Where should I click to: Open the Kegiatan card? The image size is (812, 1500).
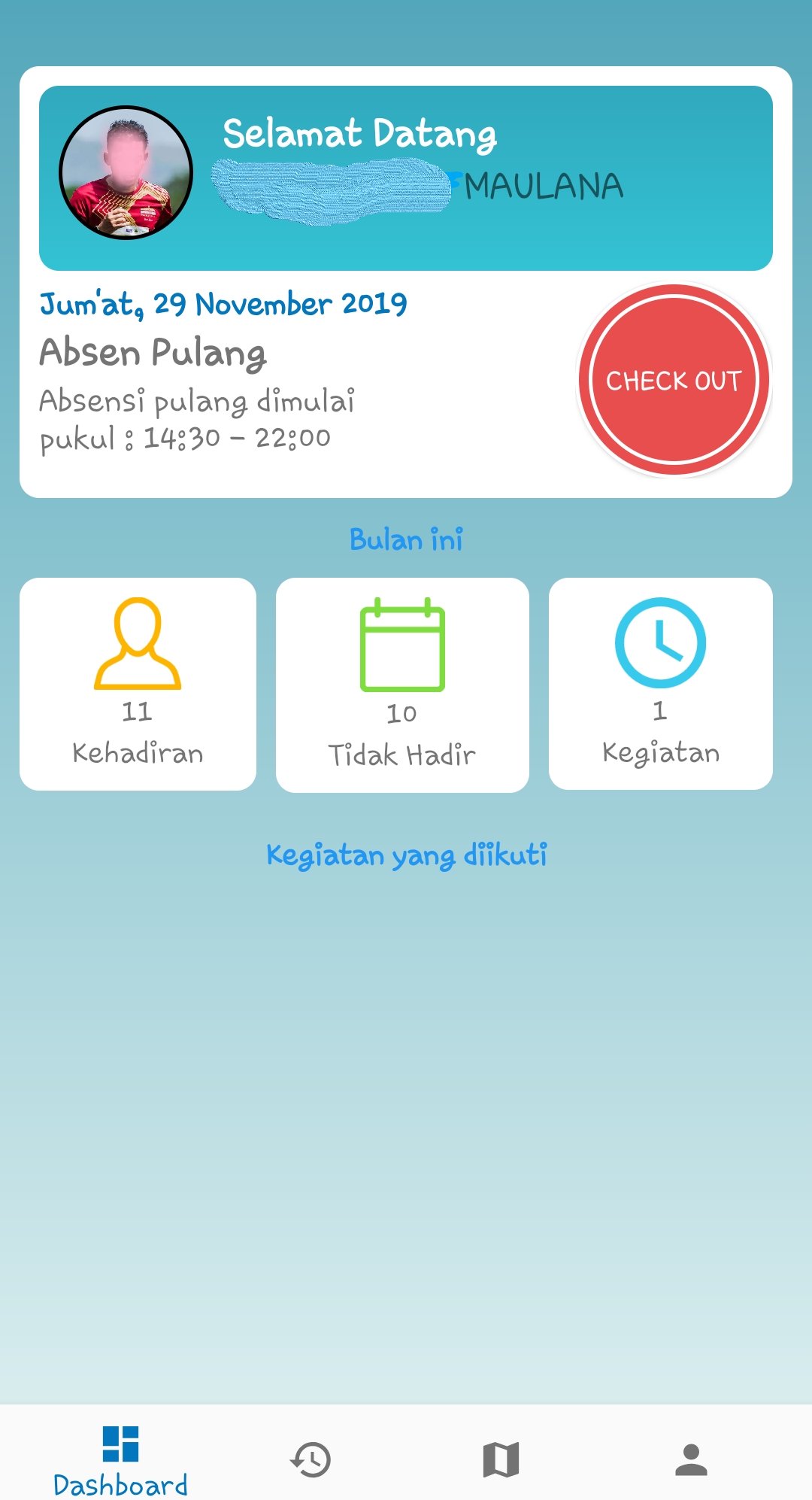coord(660,684)
